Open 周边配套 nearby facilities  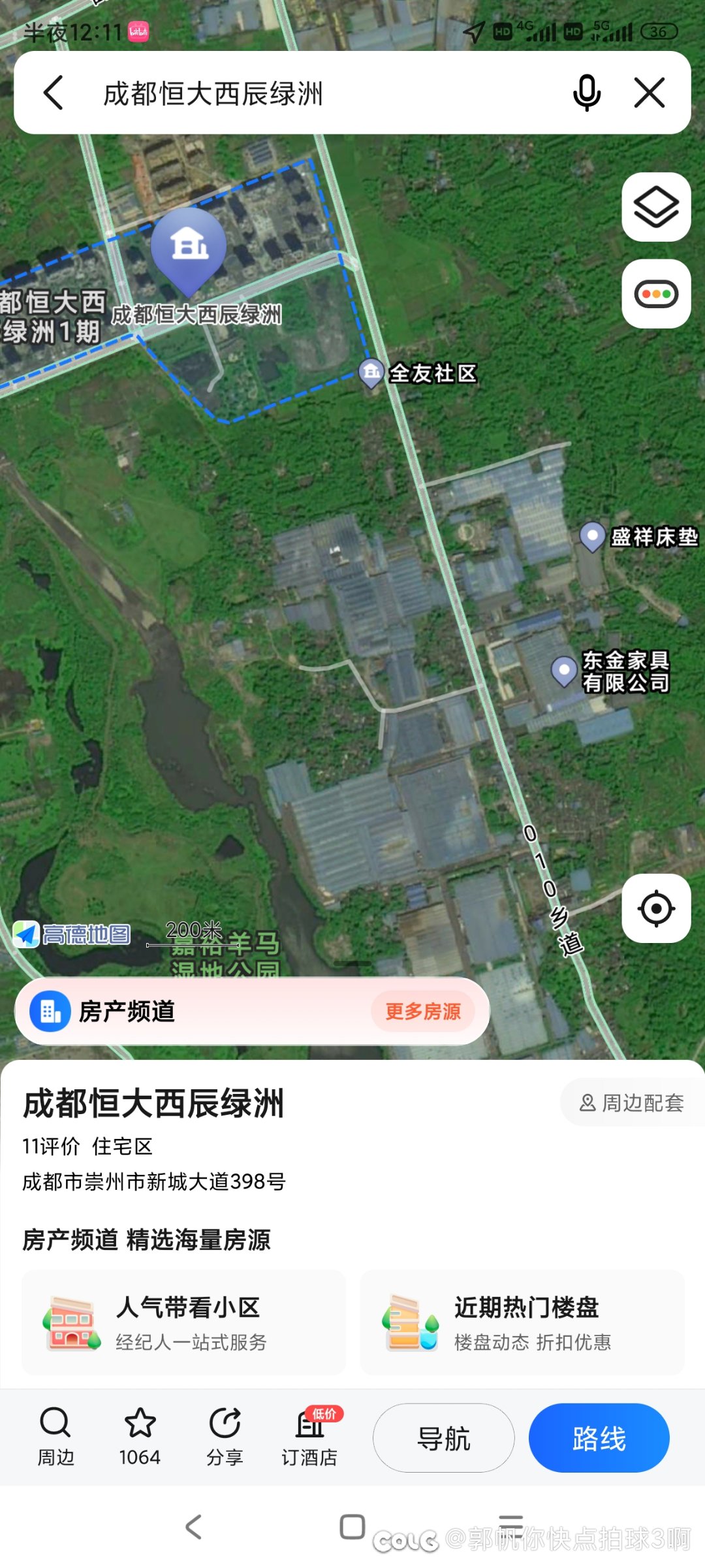pos(631,1103)
